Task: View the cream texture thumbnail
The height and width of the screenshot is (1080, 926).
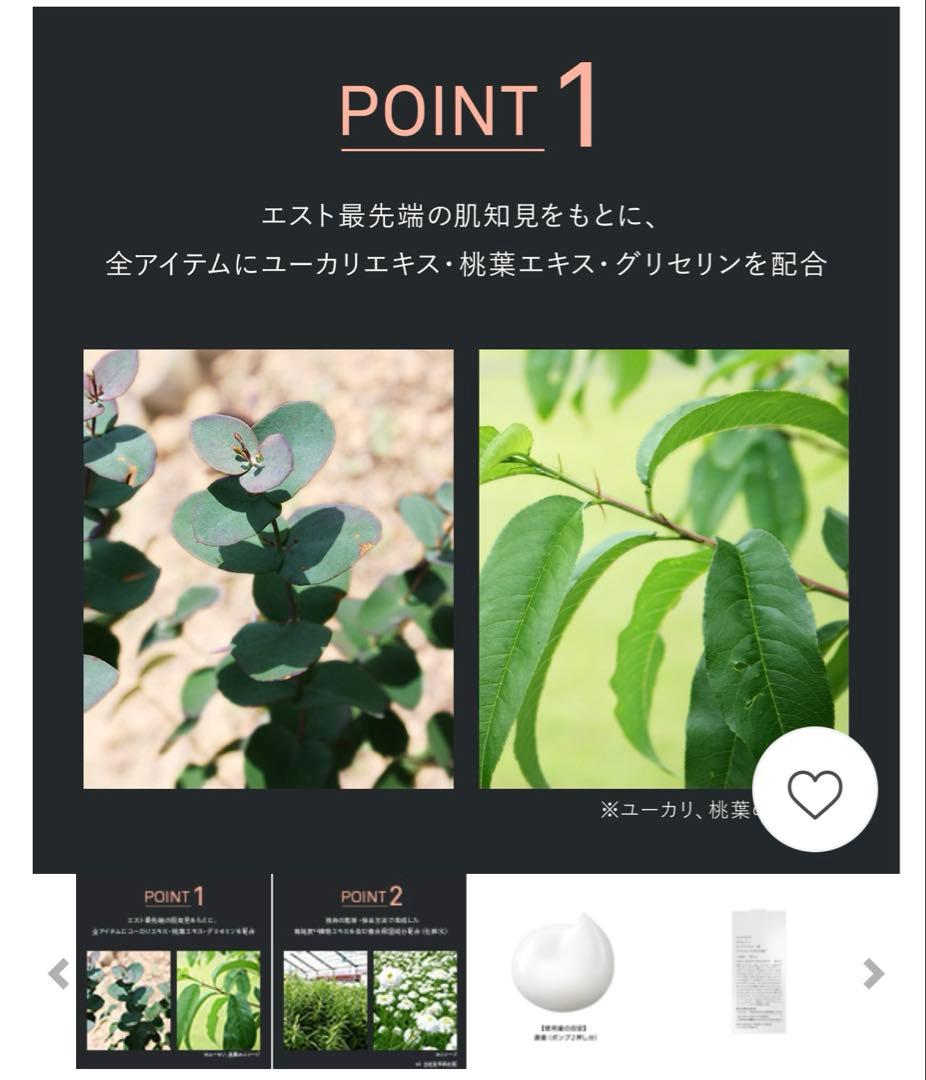Action: [562, 971]
